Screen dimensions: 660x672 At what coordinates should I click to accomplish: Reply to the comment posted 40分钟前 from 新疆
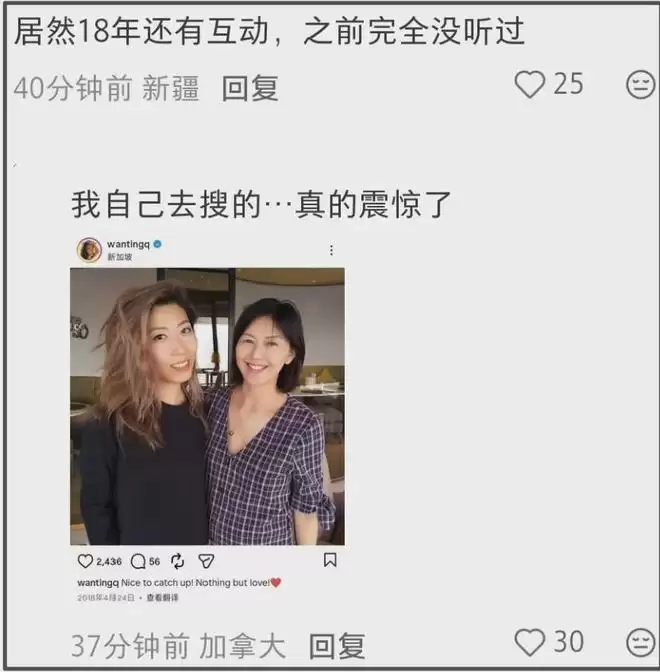250,88
